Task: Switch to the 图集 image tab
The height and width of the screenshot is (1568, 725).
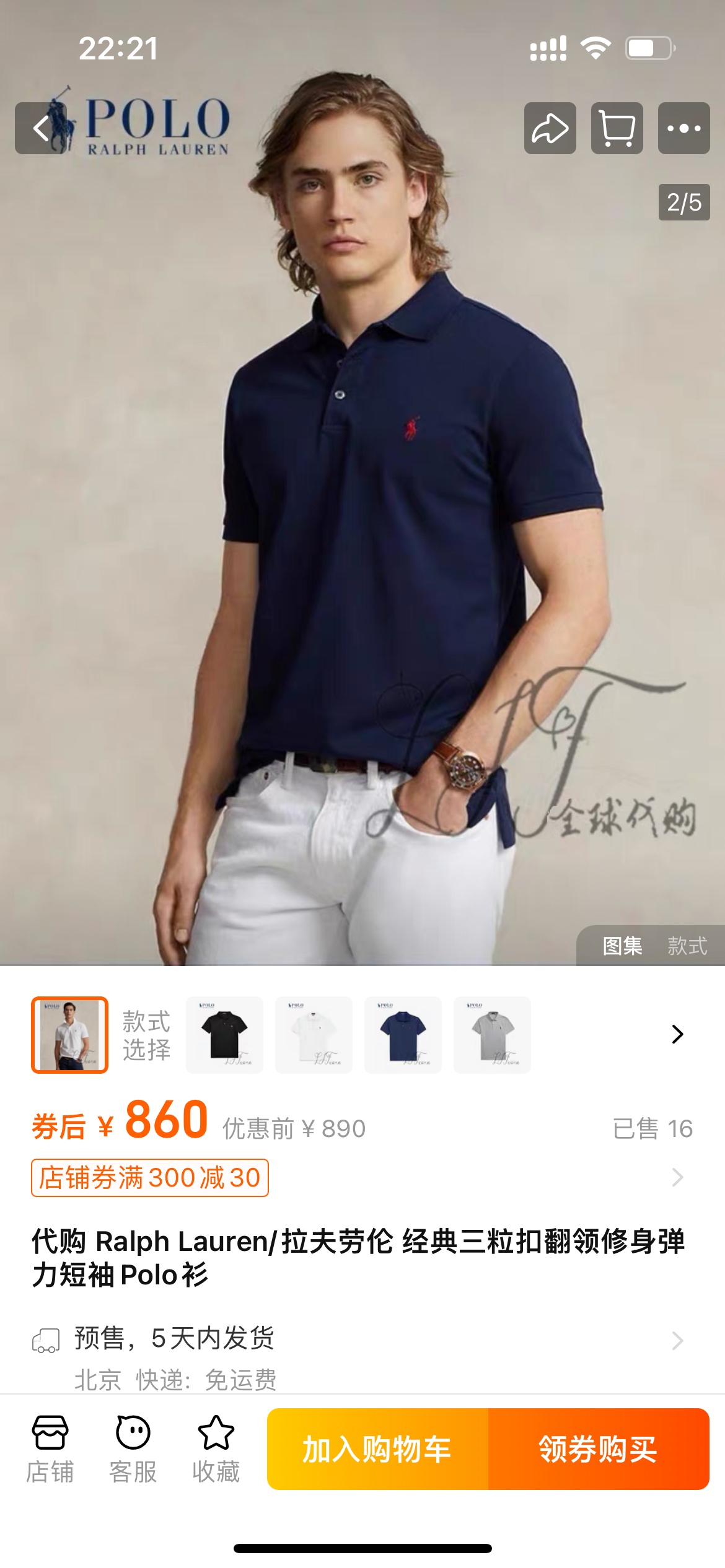Action: 622,946
